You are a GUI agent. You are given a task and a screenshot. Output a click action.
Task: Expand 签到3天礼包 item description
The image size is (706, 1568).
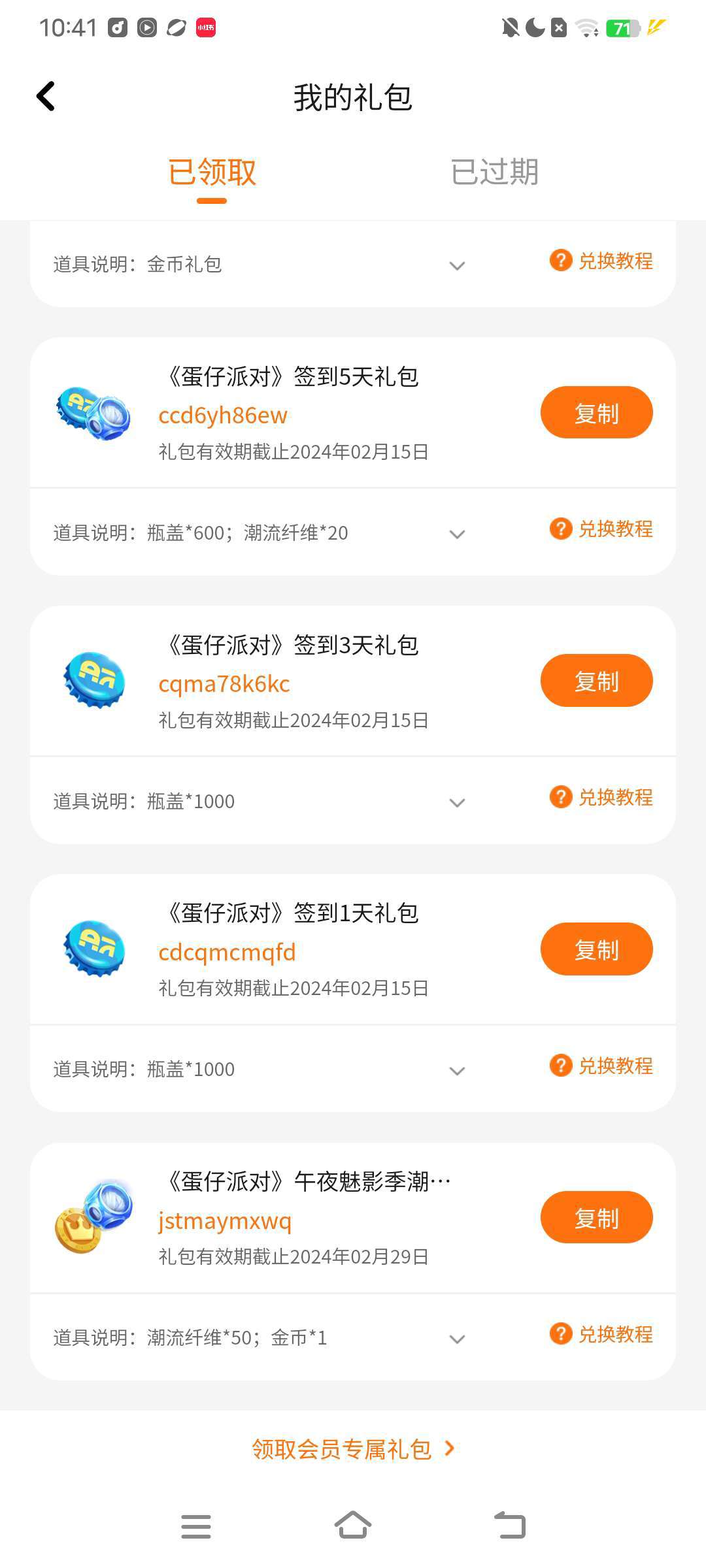[457, 802]
